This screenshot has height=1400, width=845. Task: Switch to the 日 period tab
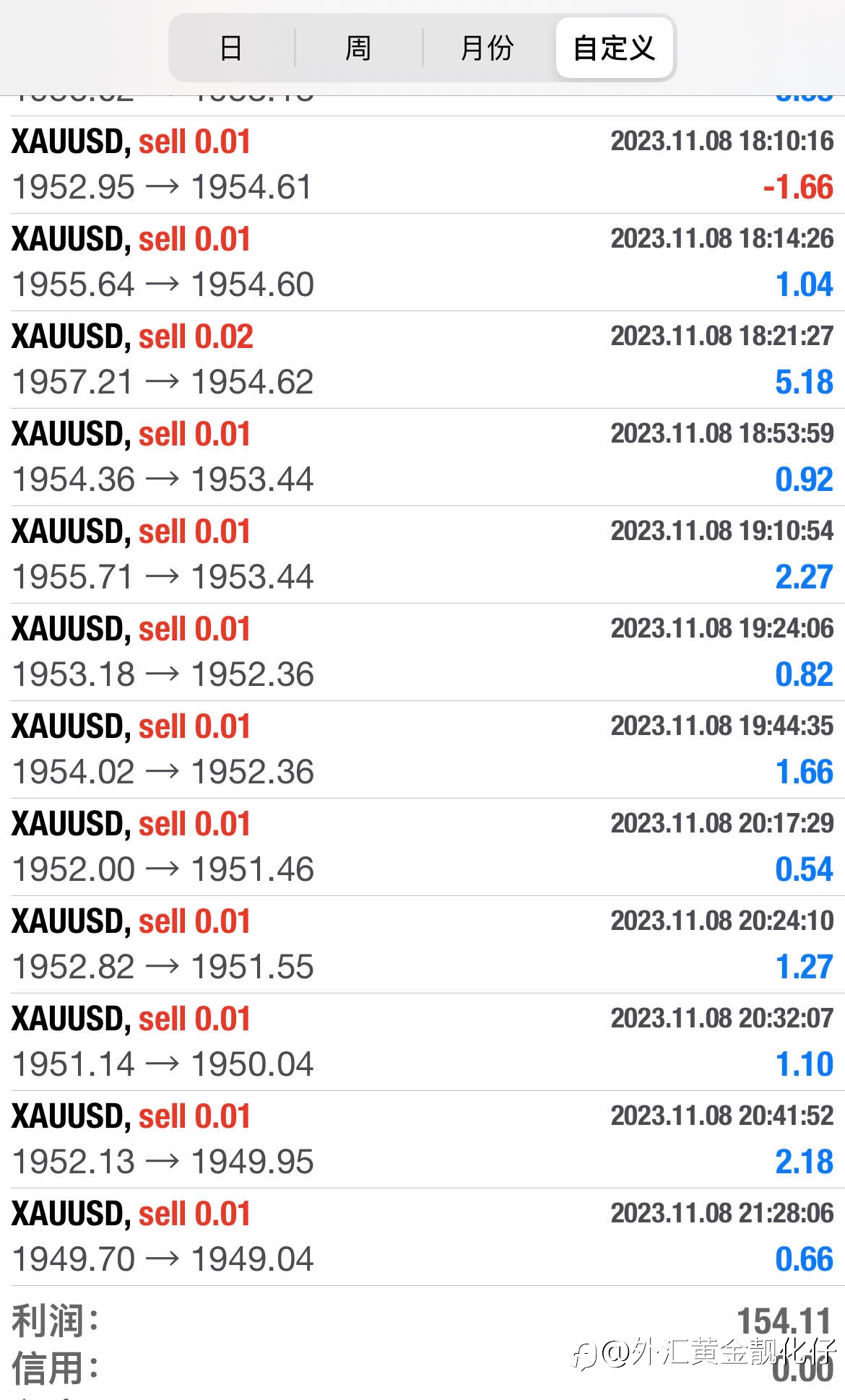(231, 48)
